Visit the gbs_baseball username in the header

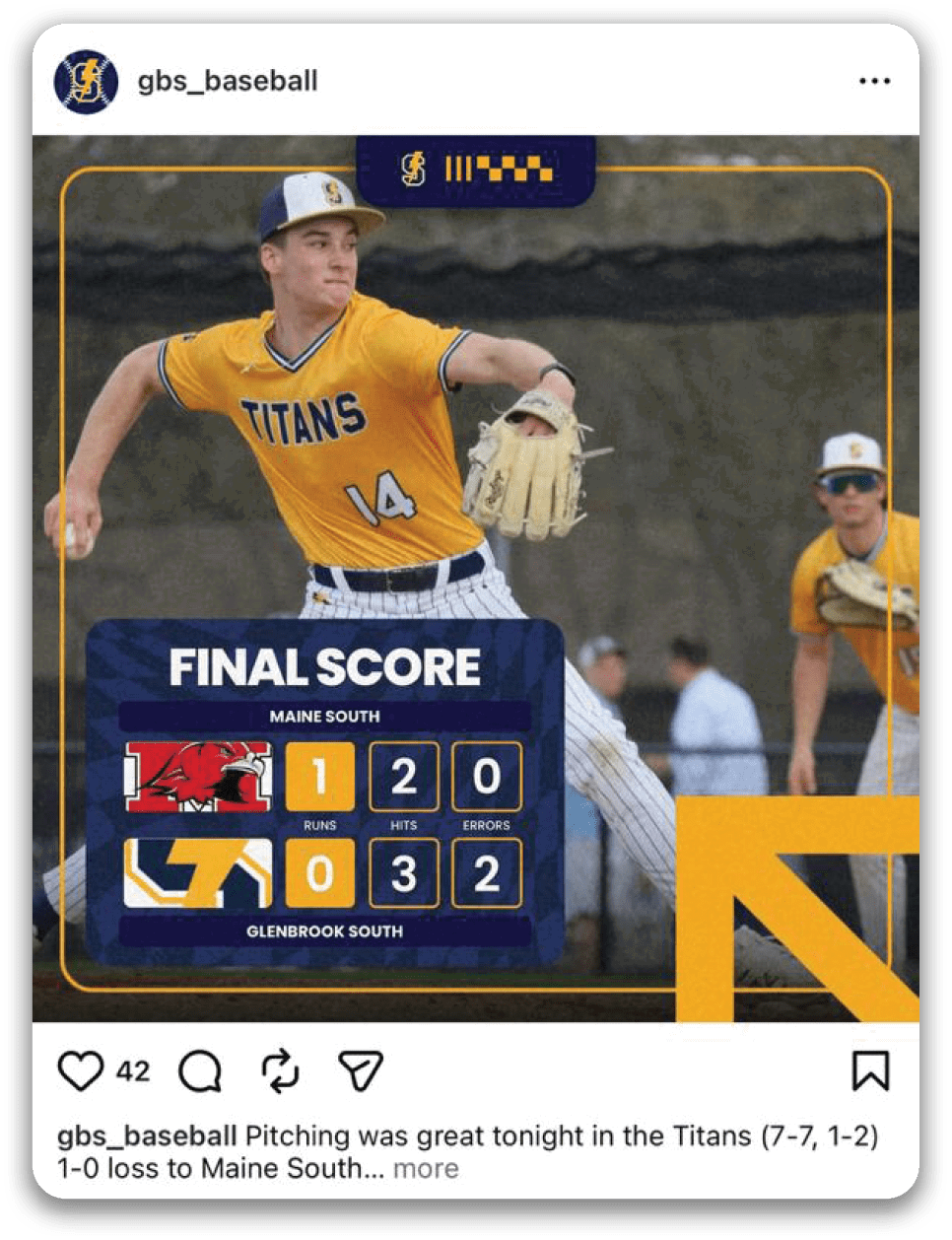point(228,81)
